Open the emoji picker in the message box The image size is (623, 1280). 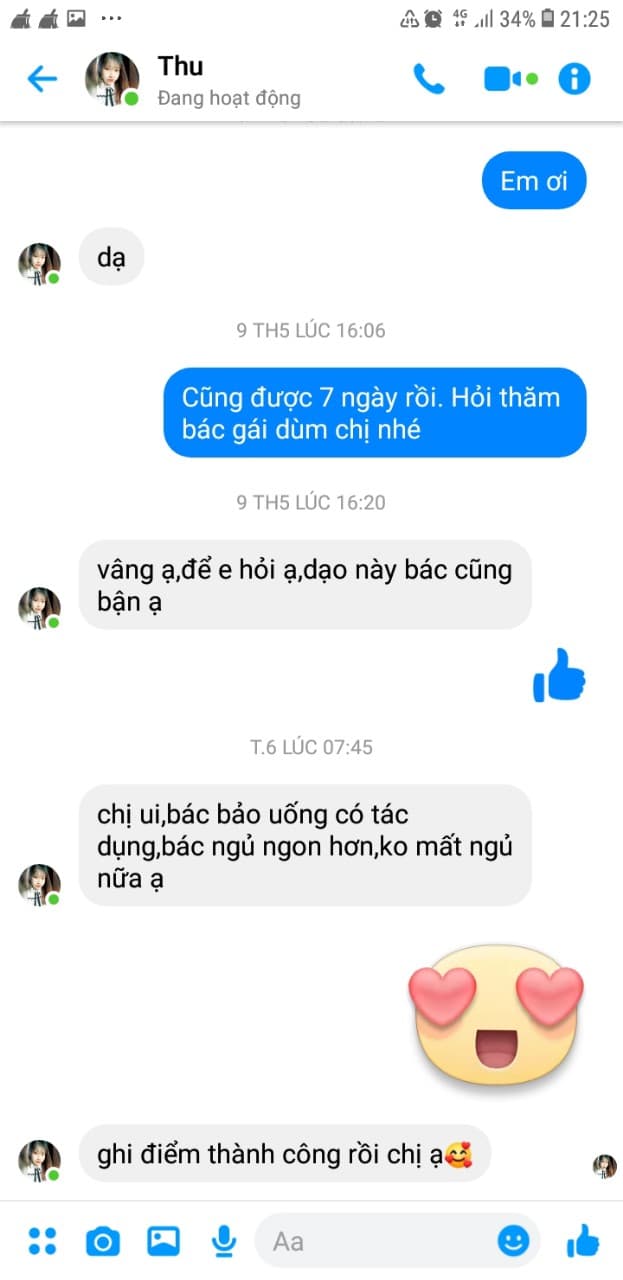[x=513, y=1241]
